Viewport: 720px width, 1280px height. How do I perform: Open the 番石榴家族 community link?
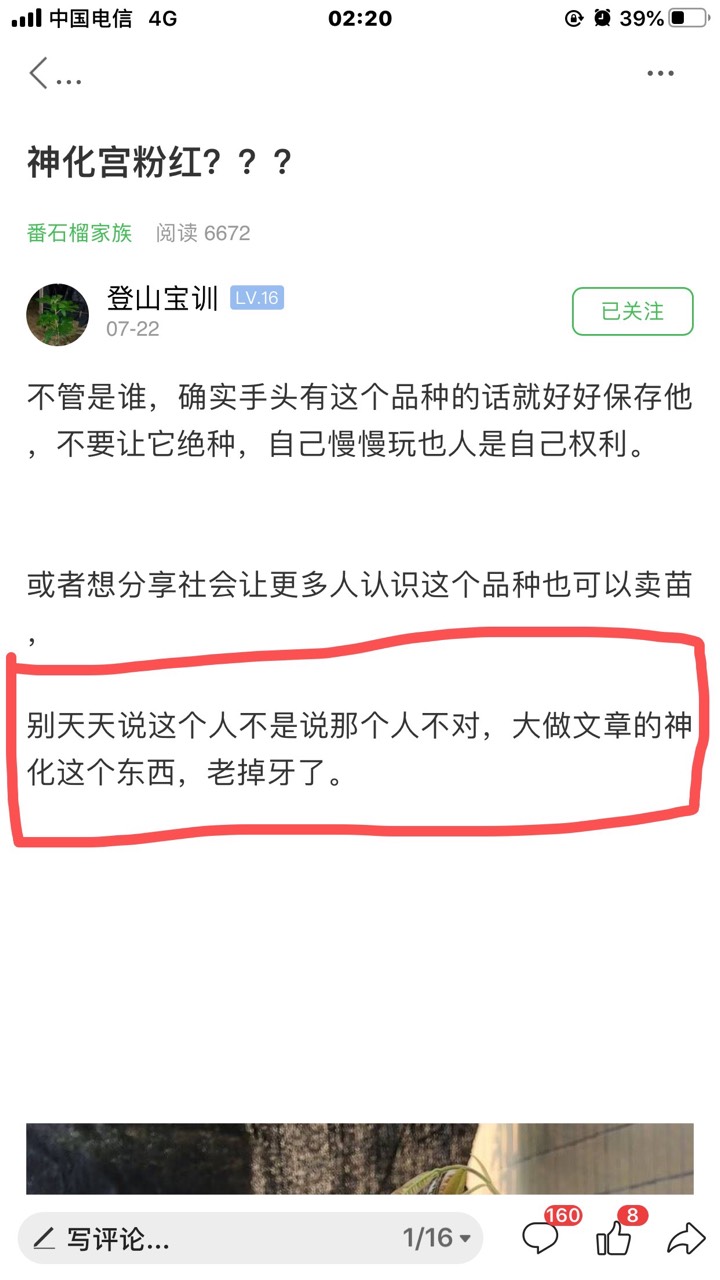80,233
